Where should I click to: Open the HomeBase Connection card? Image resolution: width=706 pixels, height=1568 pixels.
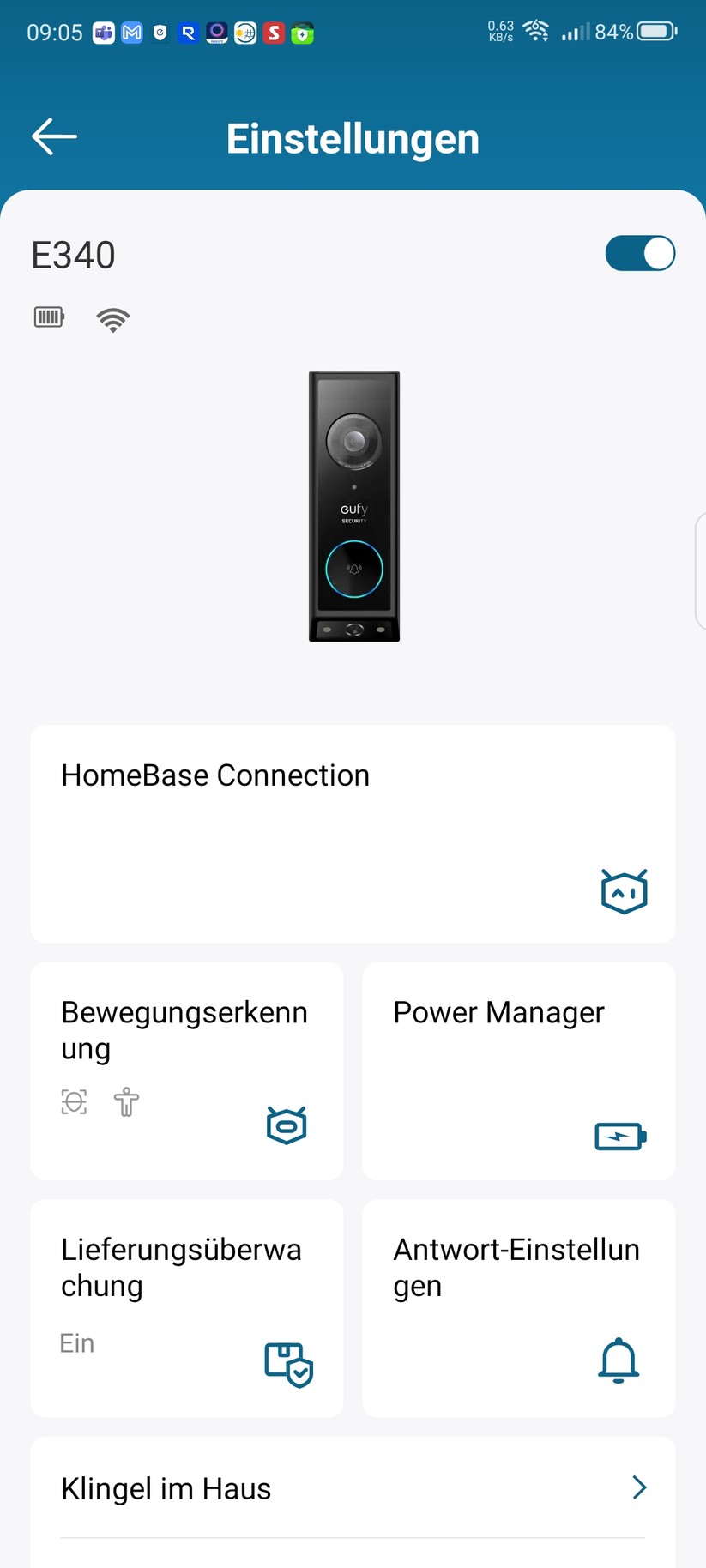[353, 834]
